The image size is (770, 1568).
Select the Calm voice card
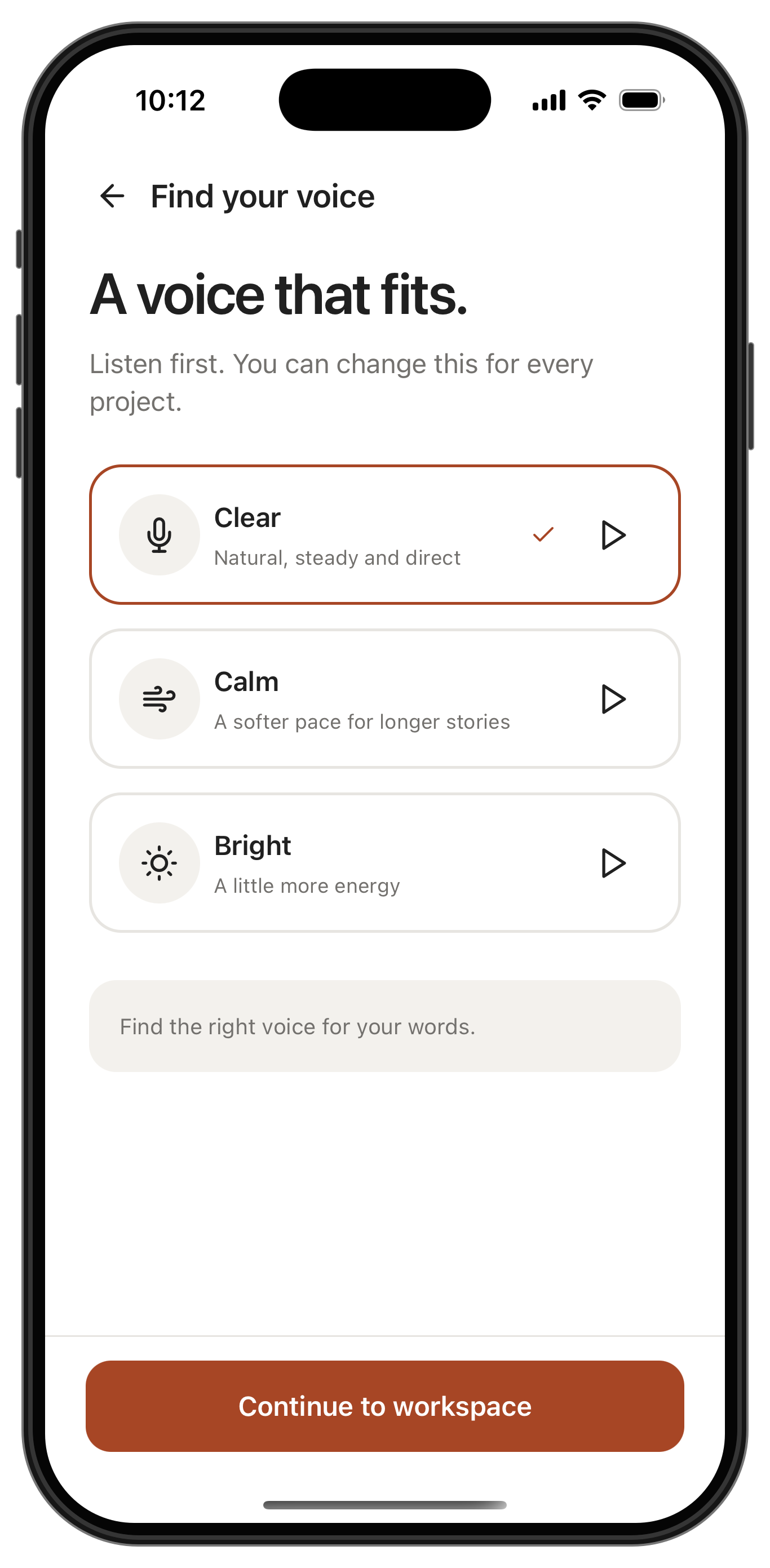pos(384,699)
